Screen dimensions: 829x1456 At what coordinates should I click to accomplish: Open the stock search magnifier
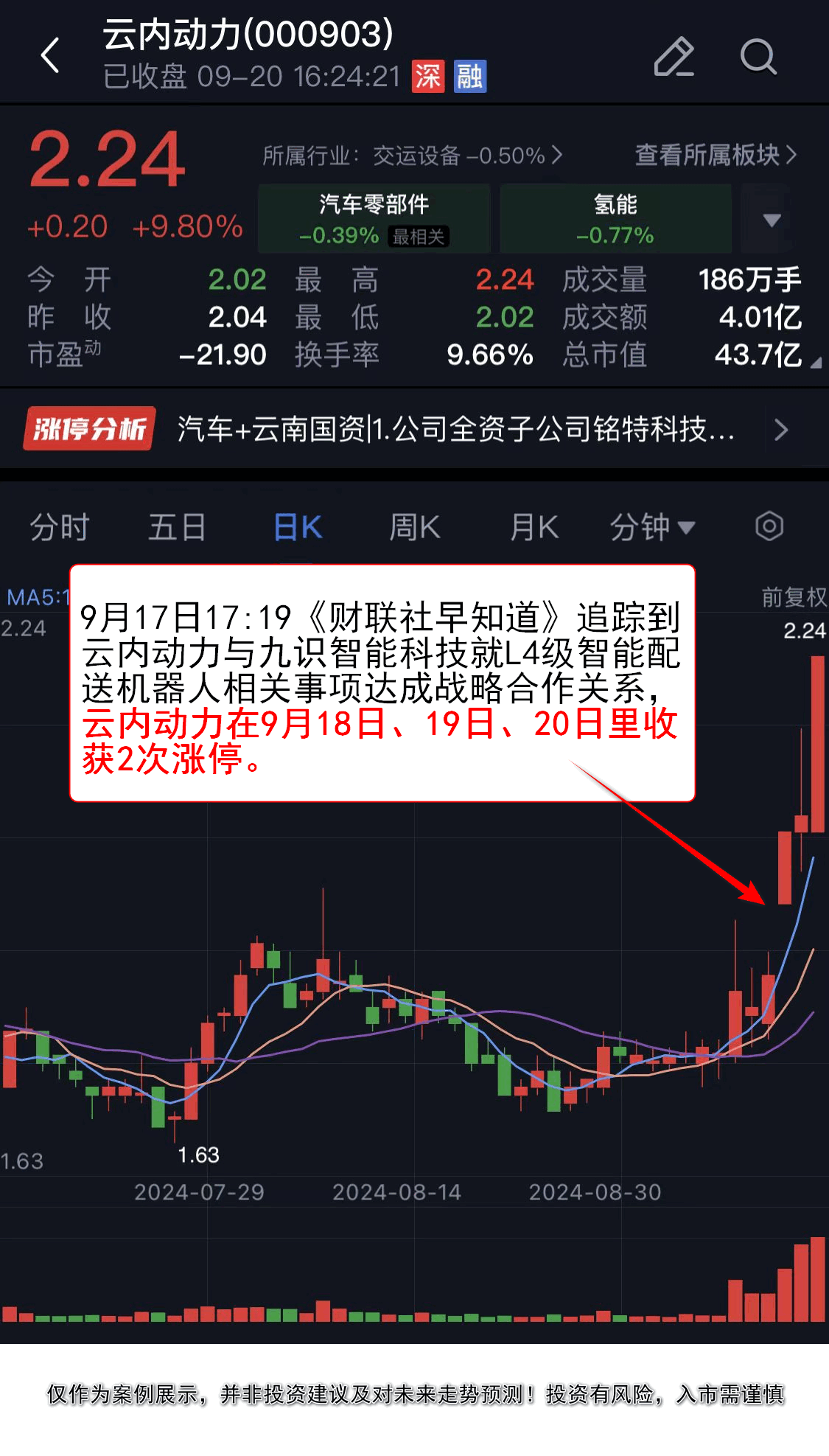pos(758,57)
